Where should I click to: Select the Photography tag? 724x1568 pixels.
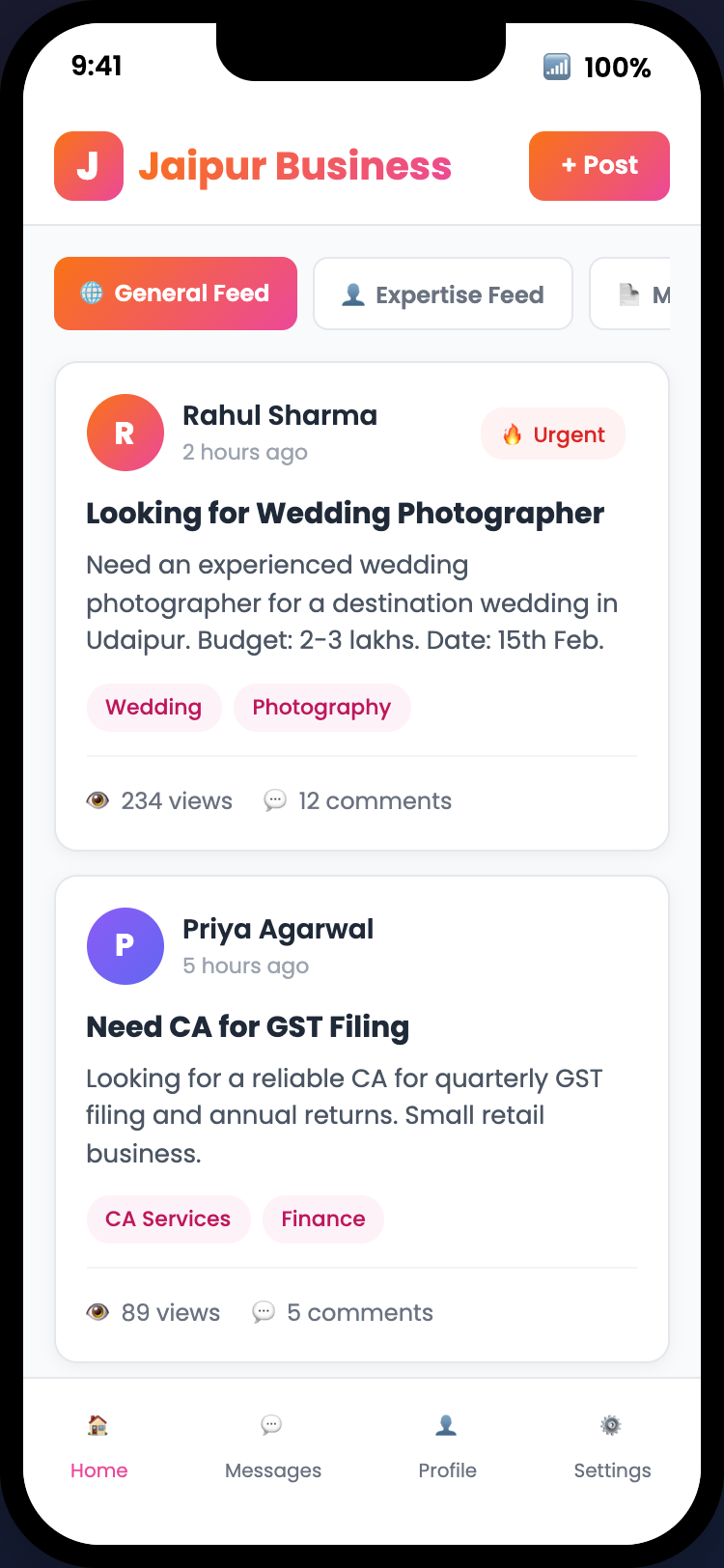[x=321, y=707]
